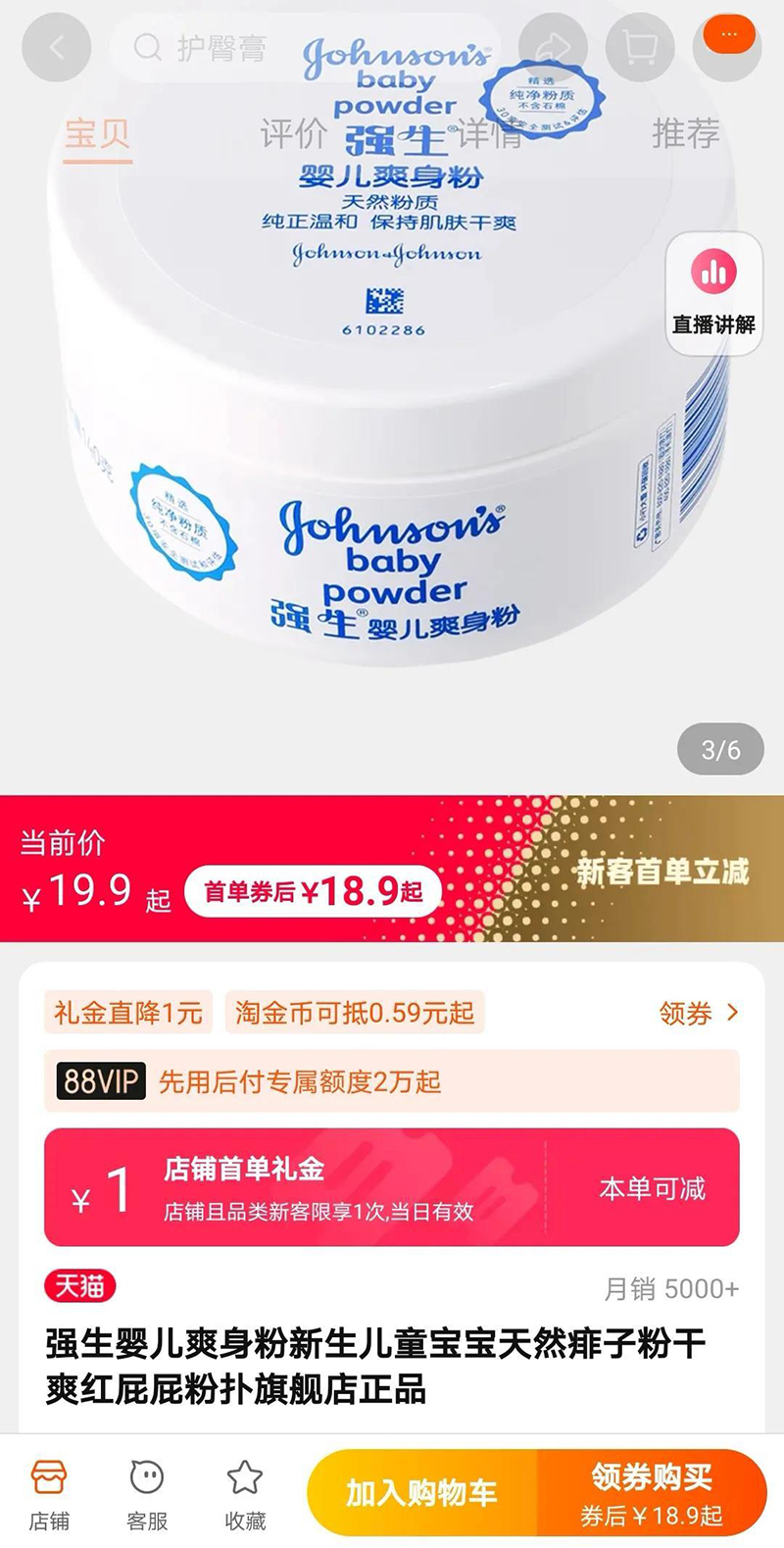Screen dimensions: 784x1548
Task: Switch to the 推荐 tab
Action: tap(686, 133)
